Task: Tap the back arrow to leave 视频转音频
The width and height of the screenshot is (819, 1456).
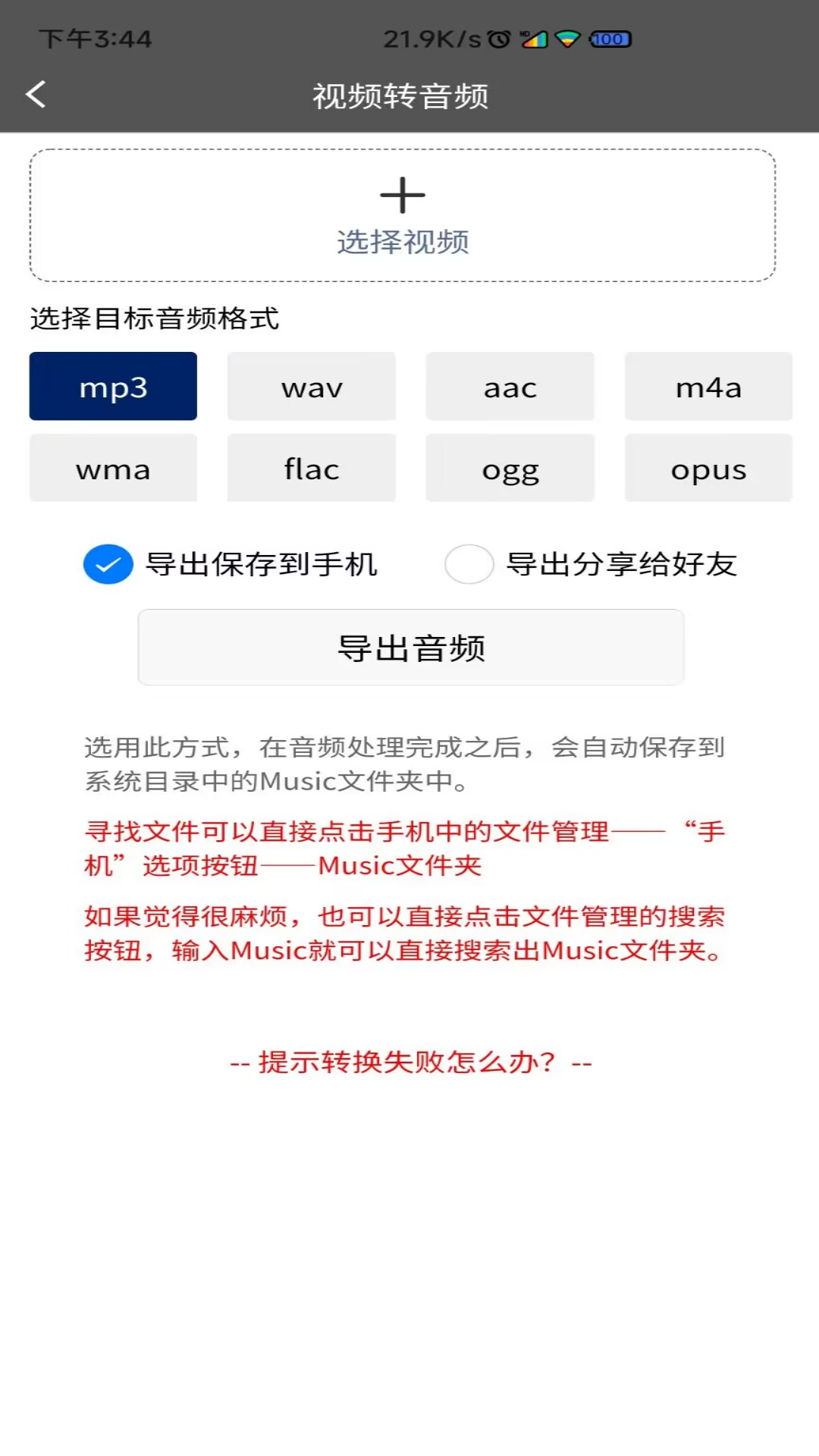Action: (35, 96)
